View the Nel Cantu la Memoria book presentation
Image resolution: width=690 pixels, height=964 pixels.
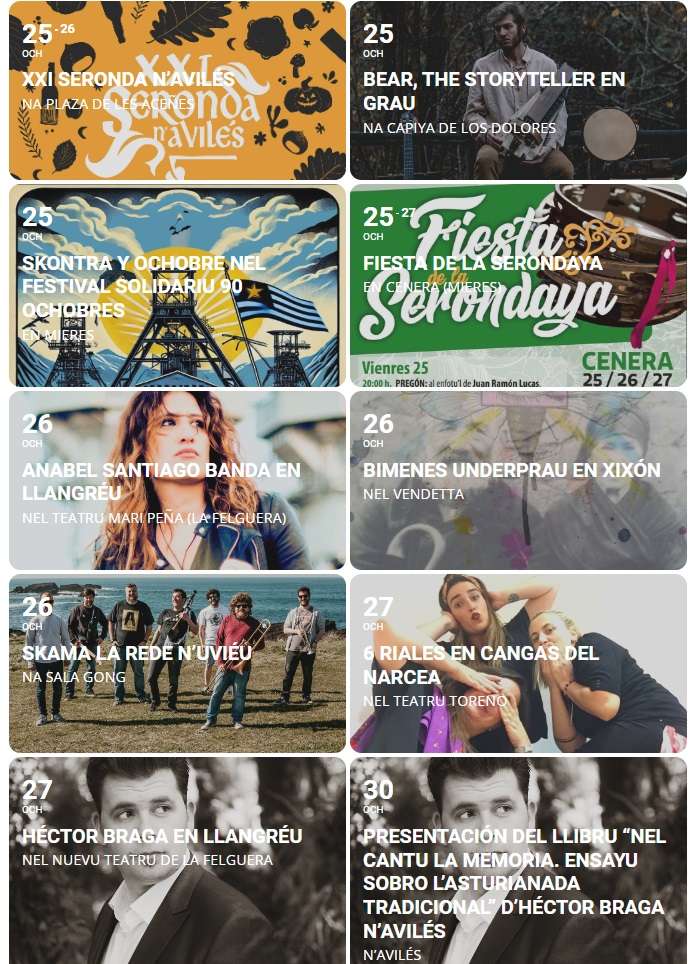(518, 861)
